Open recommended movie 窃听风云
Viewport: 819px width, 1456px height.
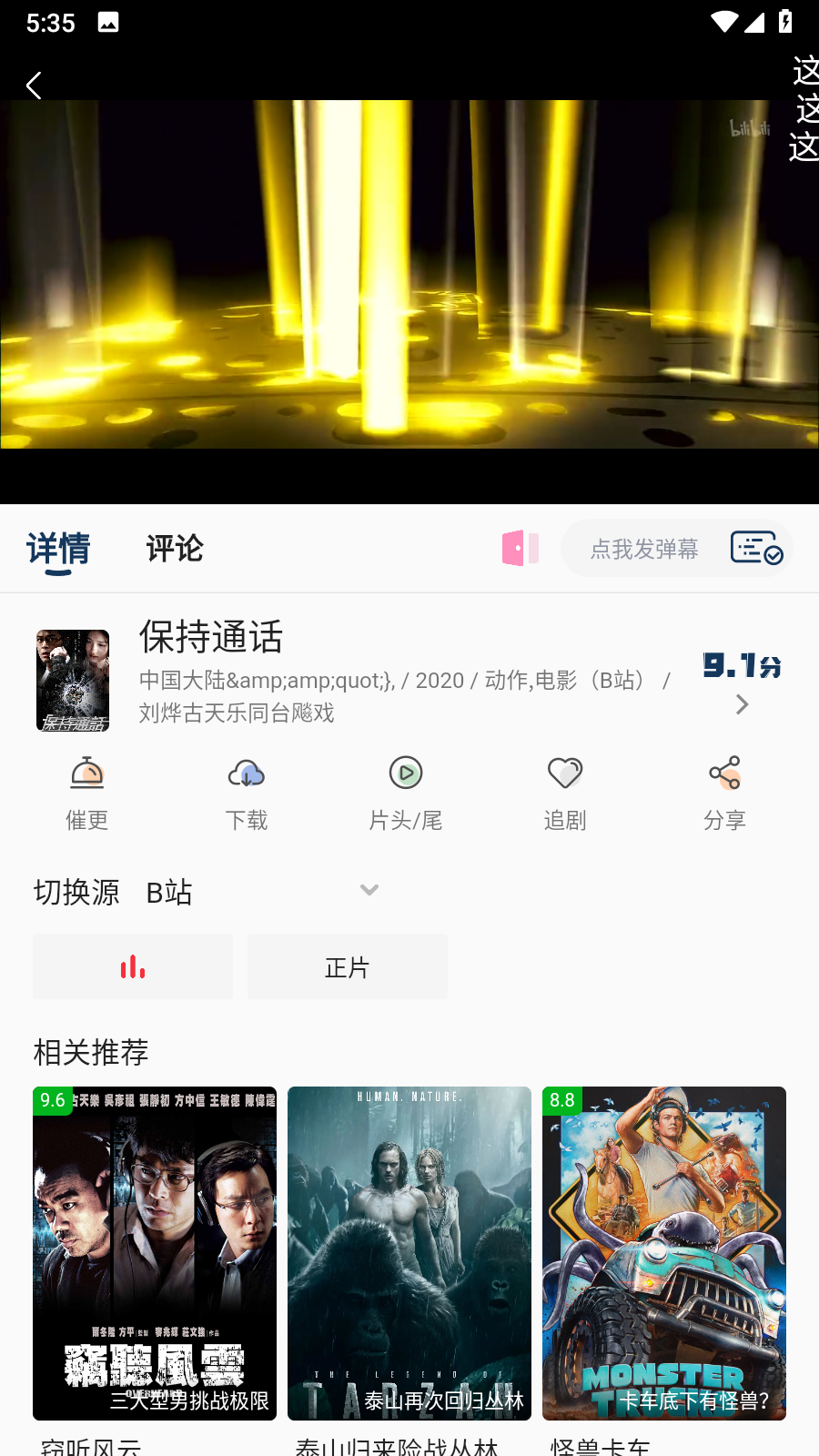(x=155, y=1253)
